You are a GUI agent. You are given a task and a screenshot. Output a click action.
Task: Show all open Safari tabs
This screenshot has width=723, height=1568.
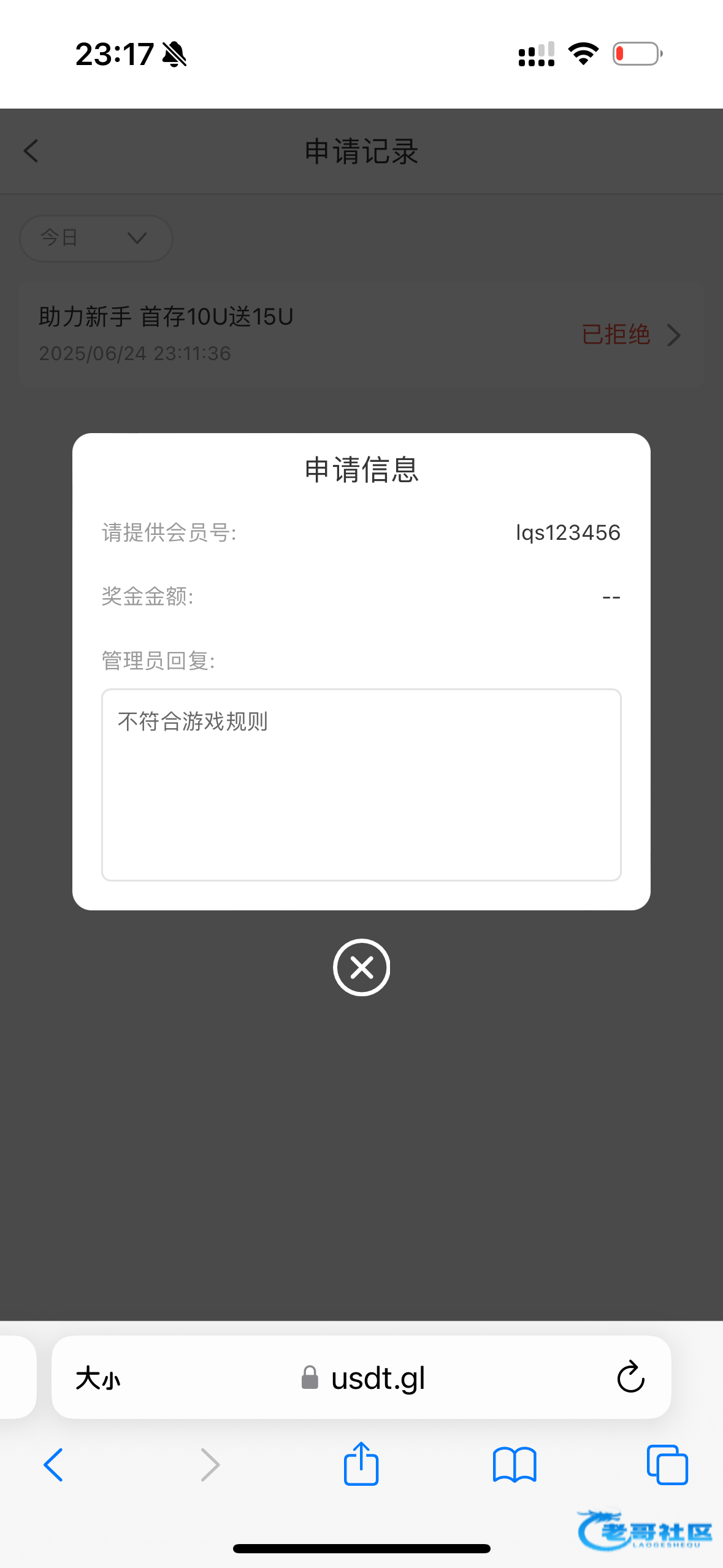click(667, 1465)
